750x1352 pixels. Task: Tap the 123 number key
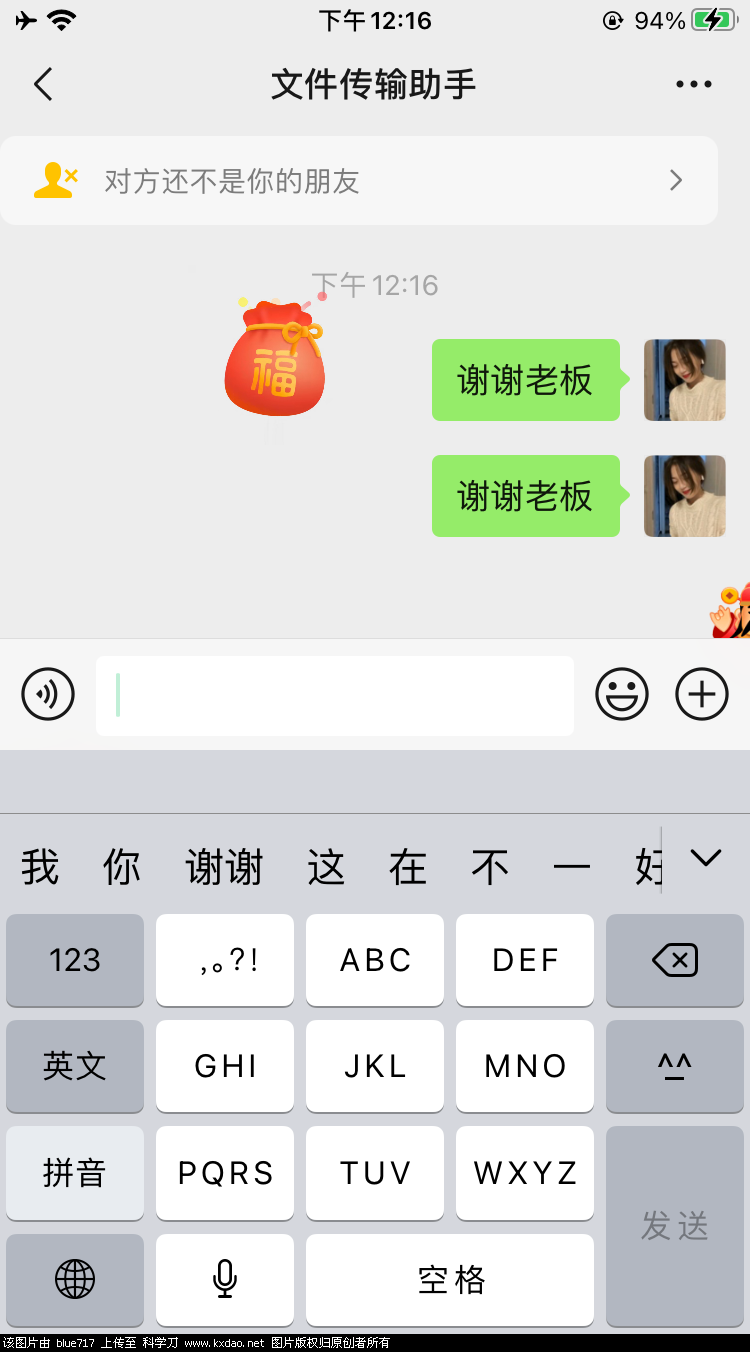[x=75, y=961]
